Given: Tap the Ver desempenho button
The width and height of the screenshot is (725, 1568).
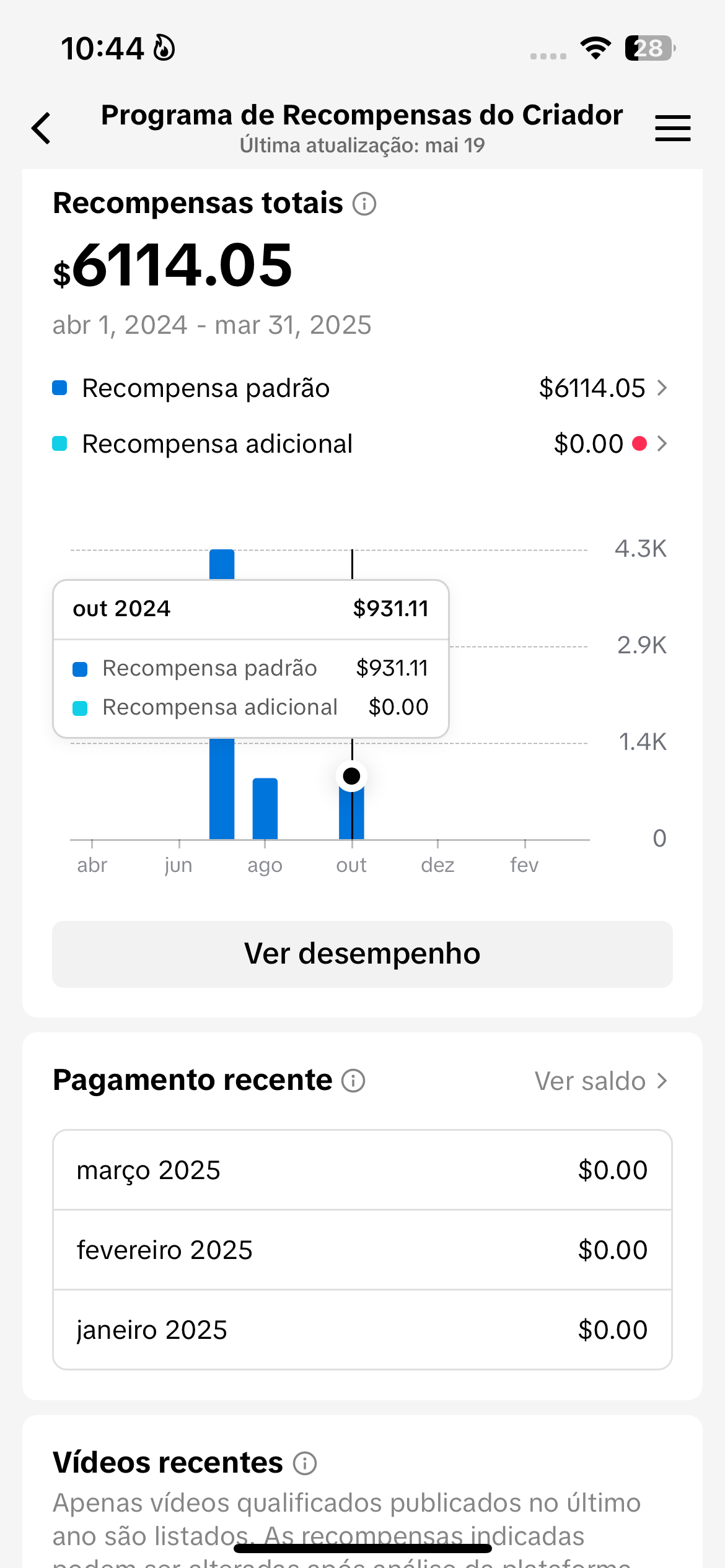Looking at the screenshot, I should [362, 954].
